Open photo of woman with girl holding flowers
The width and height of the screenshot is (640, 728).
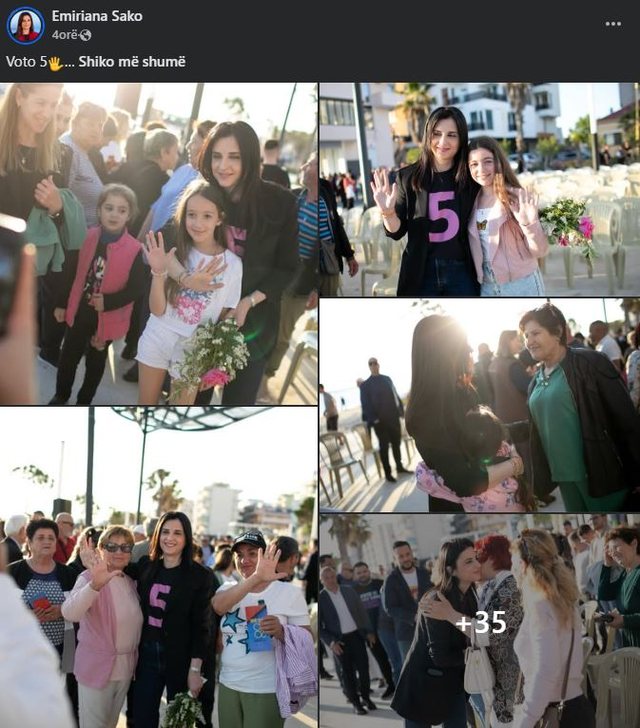[x=158, y=243]
